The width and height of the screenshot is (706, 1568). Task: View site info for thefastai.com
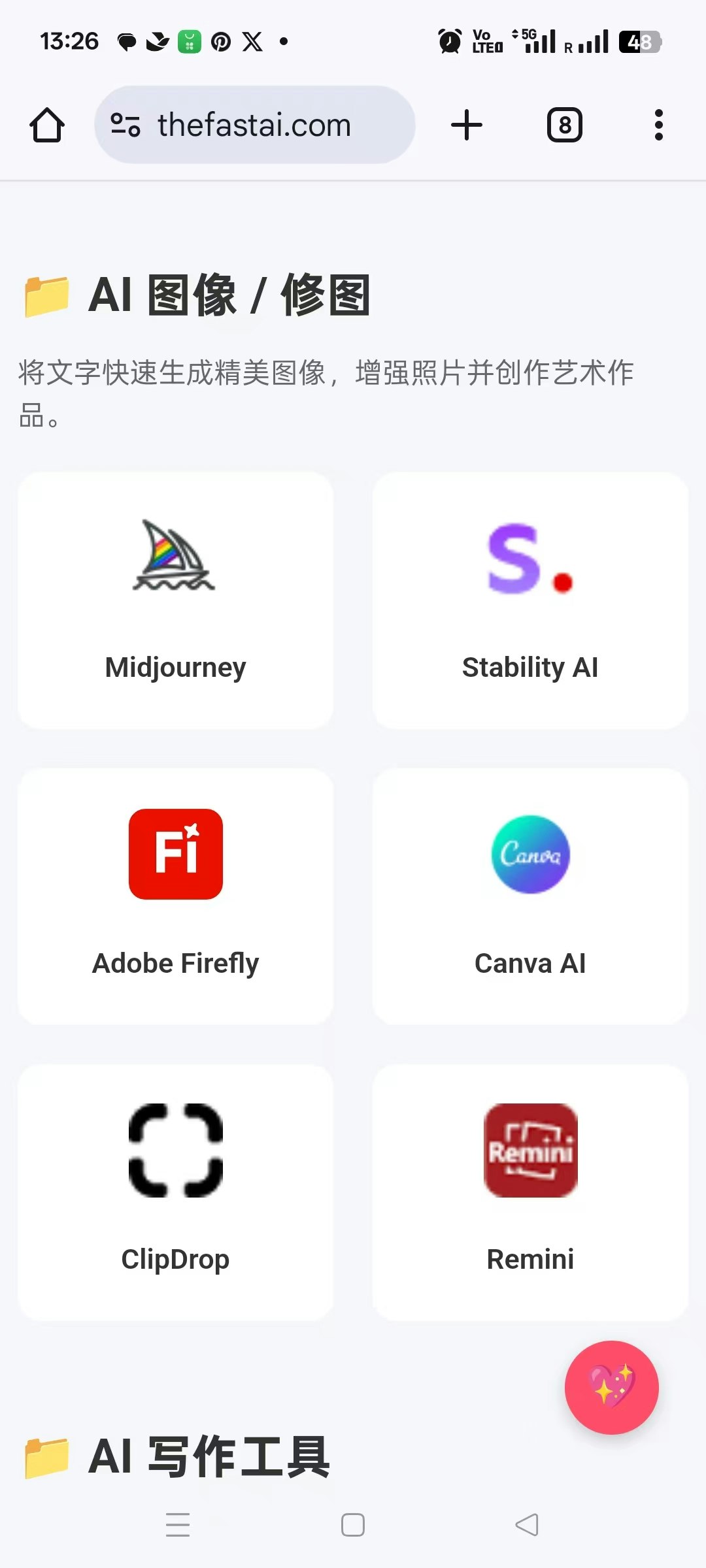[126, 125]
